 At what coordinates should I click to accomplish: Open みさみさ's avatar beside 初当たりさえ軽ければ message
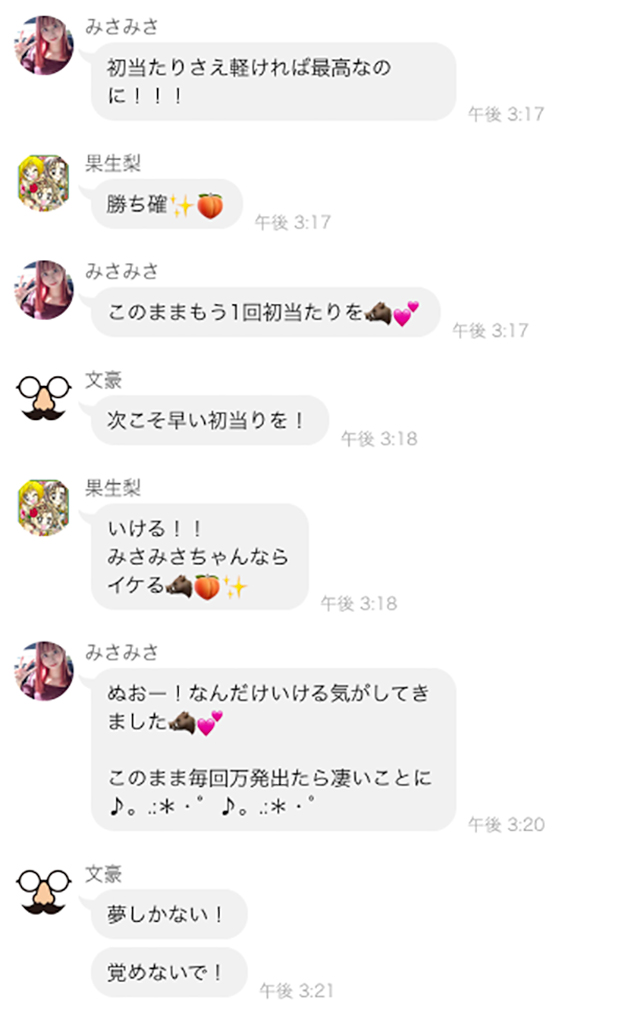(44, 44)
